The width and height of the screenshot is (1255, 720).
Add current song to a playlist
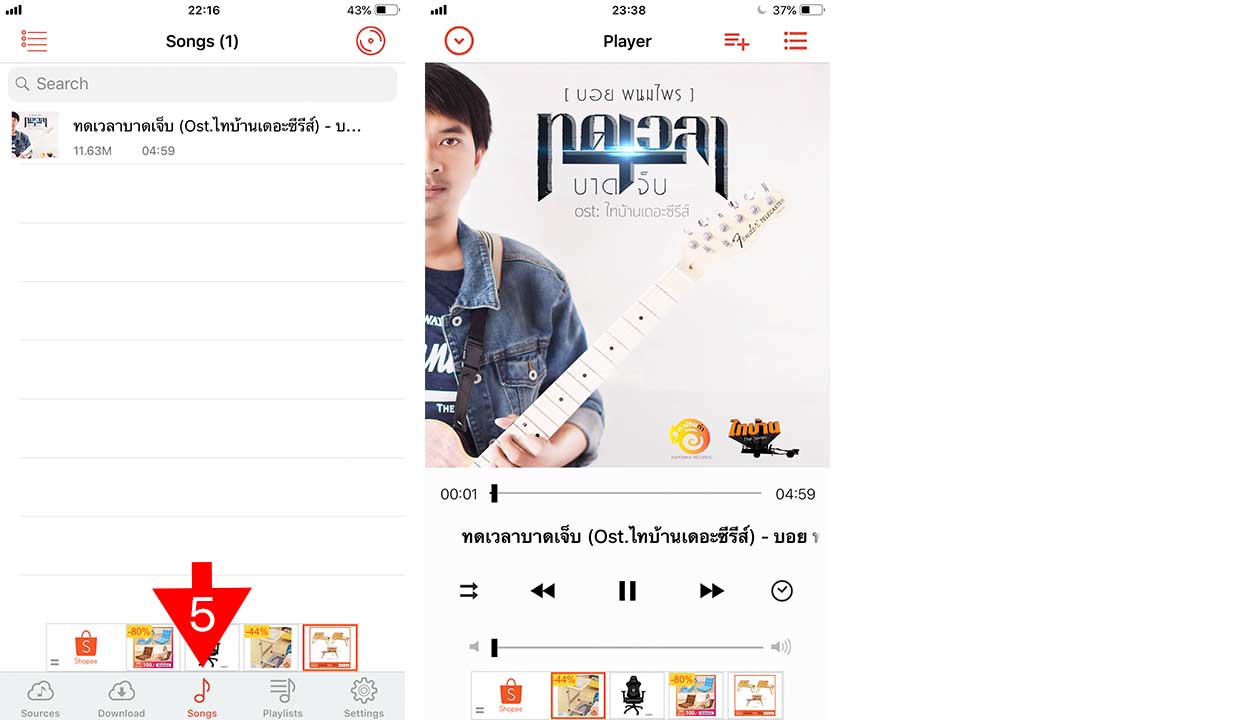[x=737, y=41]
